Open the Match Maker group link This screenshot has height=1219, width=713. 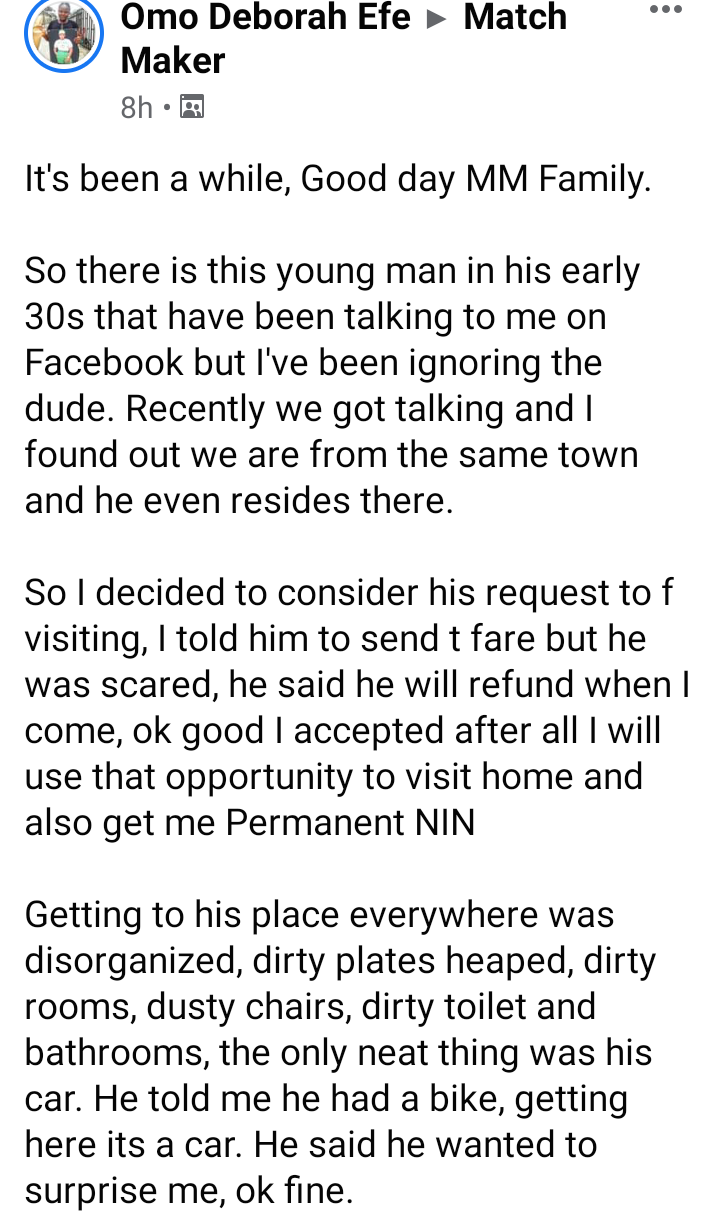tap(343, 38)
